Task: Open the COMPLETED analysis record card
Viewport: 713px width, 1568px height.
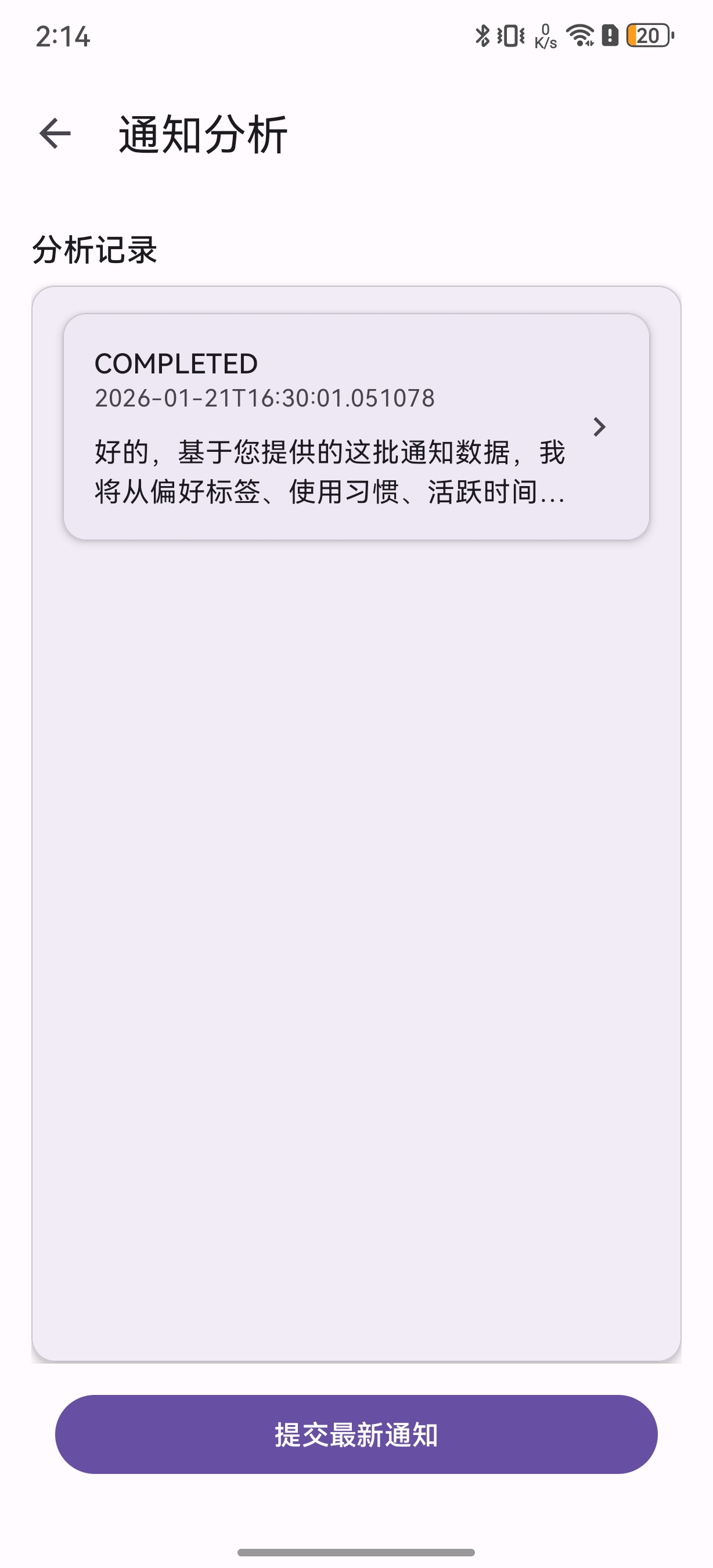Action: click(x=356, y=426)
